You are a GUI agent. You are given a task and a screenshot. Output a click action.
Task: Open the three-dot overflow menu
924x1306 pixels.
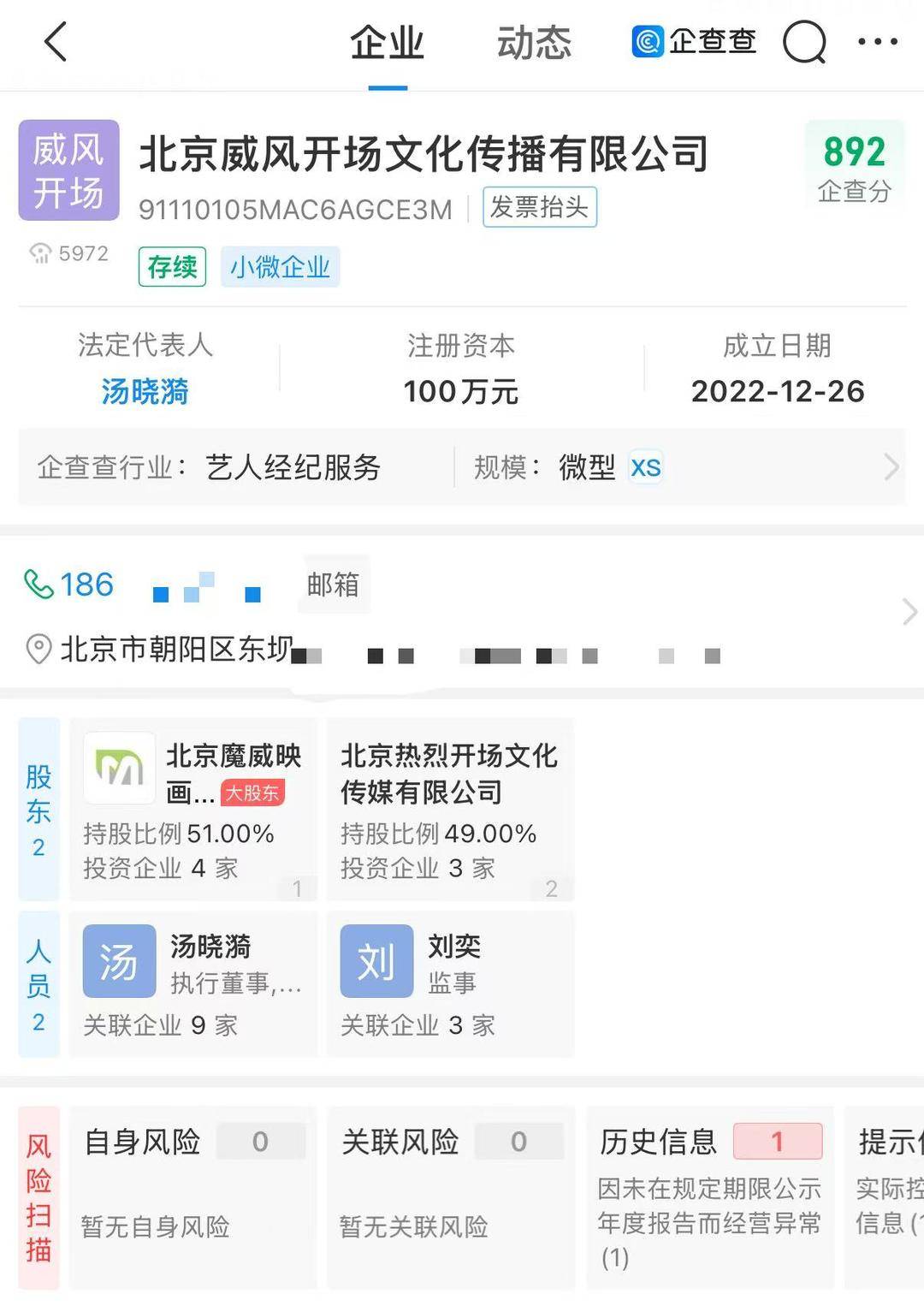[878, 42]
